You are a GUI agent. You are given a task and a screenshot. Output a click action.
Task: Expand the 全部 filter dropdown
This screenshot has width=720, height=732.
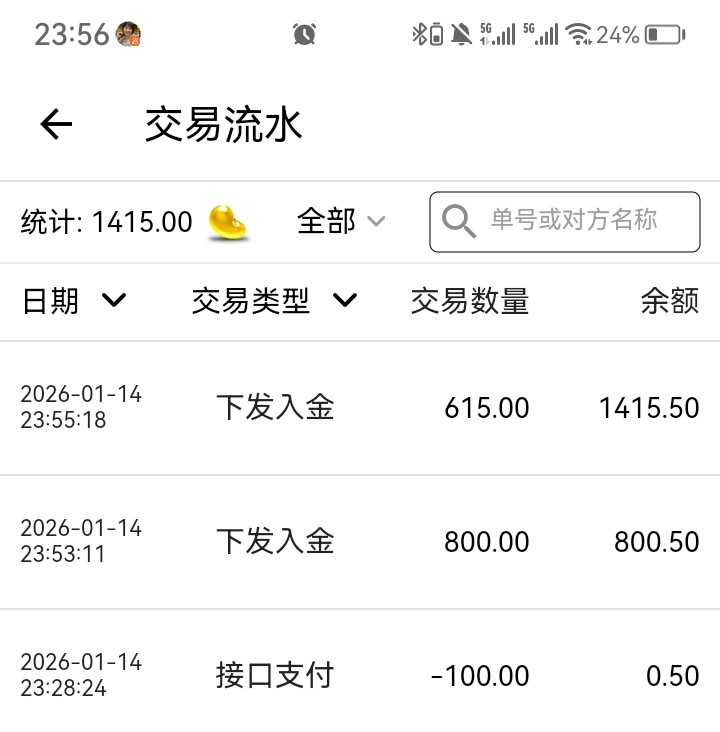coord(341,221)
